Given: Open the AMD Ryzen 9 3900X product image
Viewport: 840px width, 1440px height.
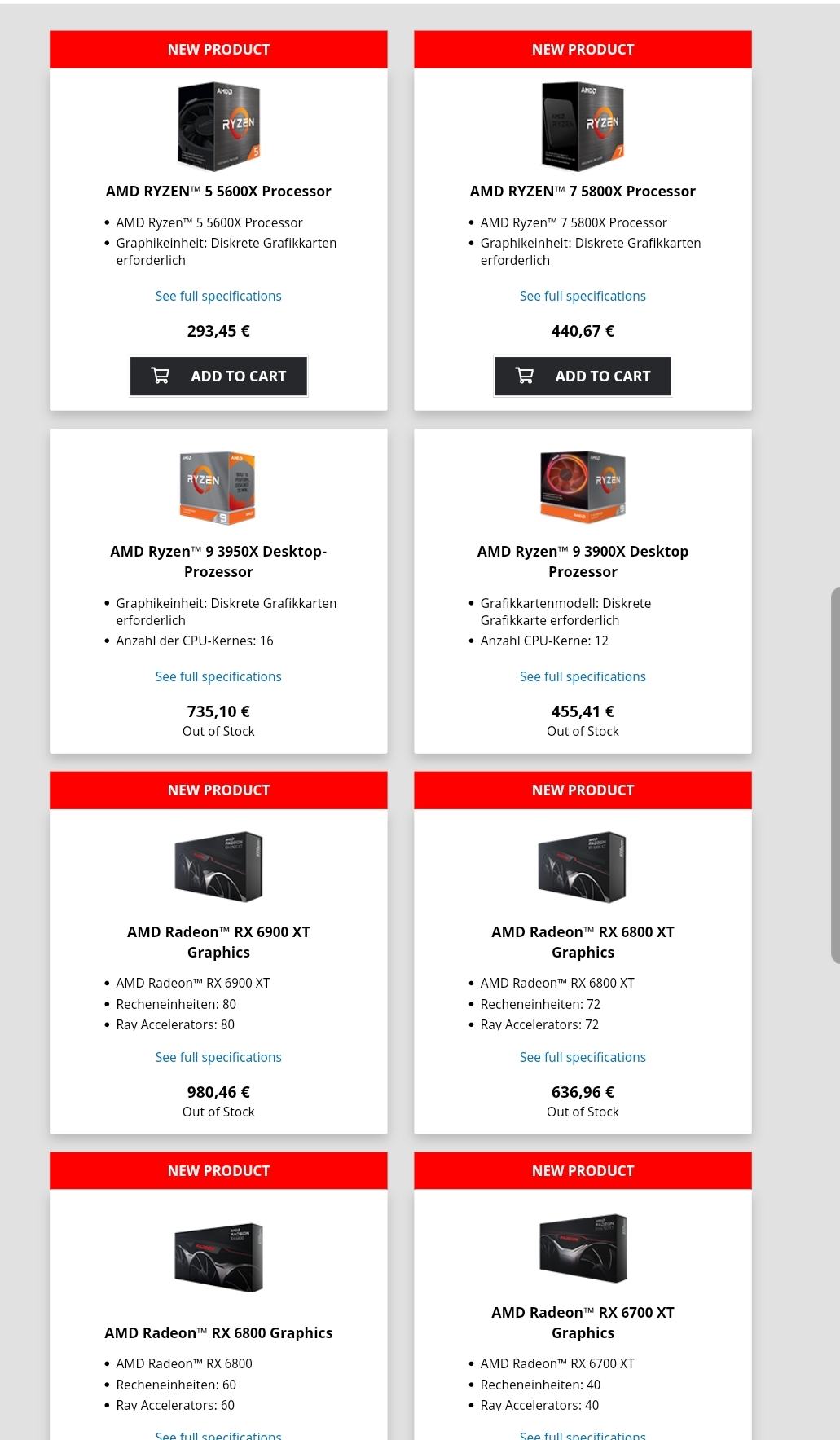Looking at the screenshot, I should click(583, 487).
